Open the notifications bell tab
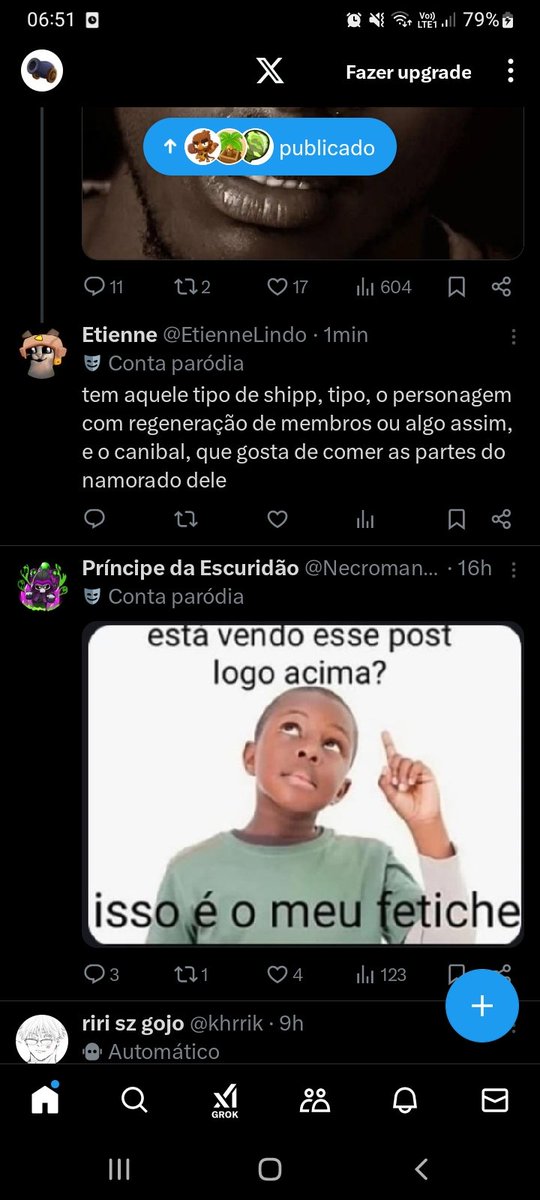The width and height of the screenshot is (540, 1200). click(405, 1100)
